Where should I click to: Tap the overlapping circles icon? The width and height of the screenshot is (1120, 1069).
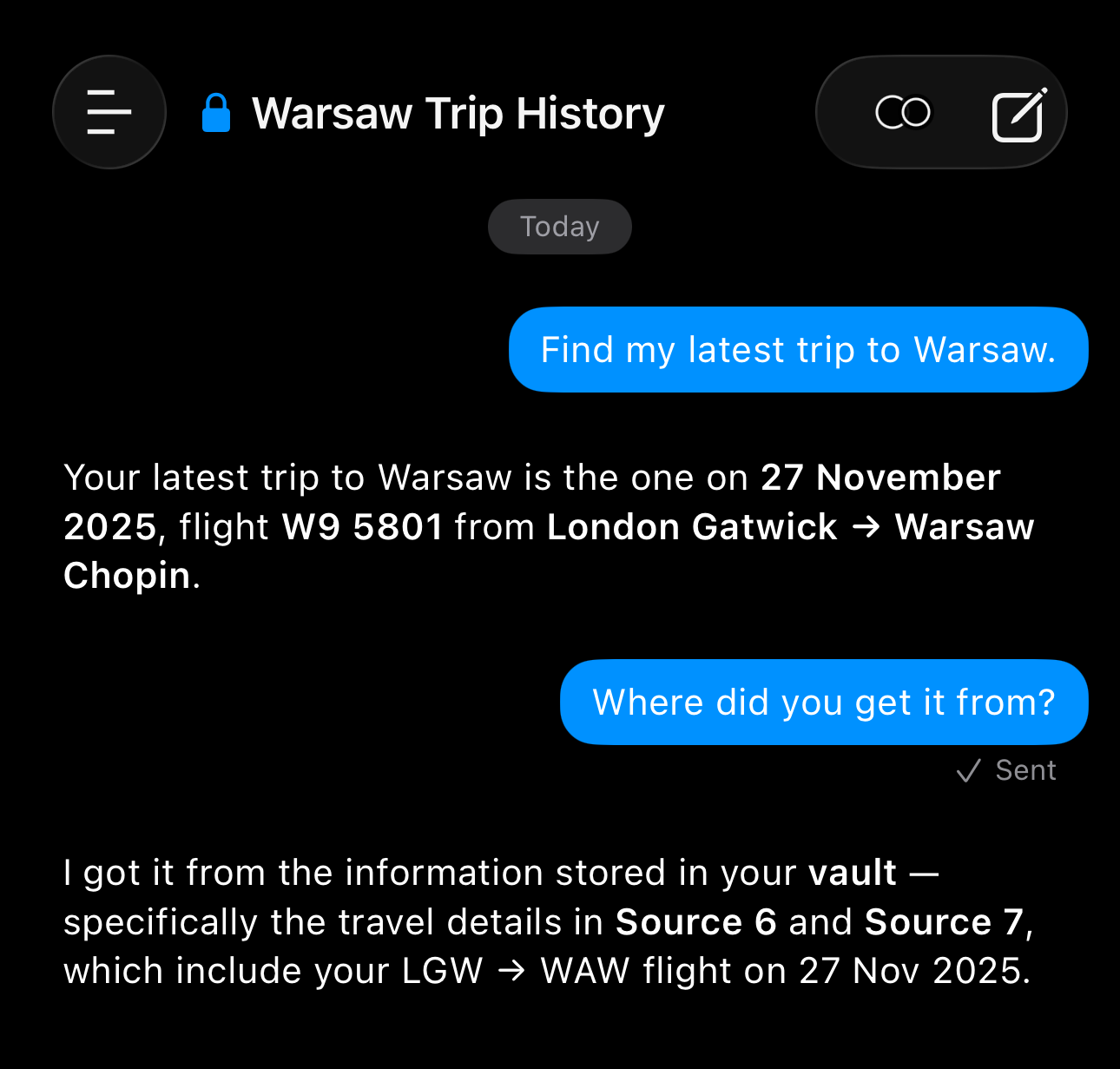903,112
